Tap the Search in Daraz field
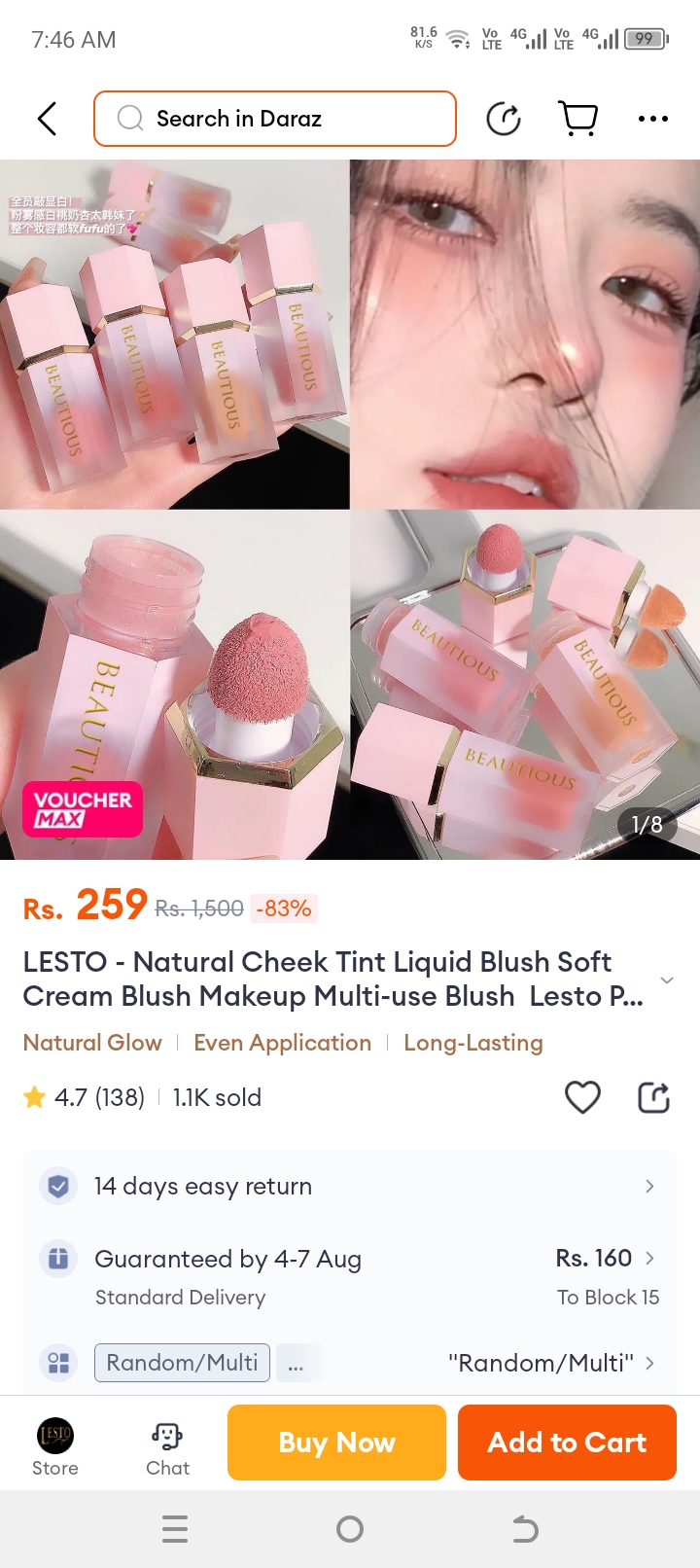Screen dimensions: 700x1568 click(x=275, y=119)
